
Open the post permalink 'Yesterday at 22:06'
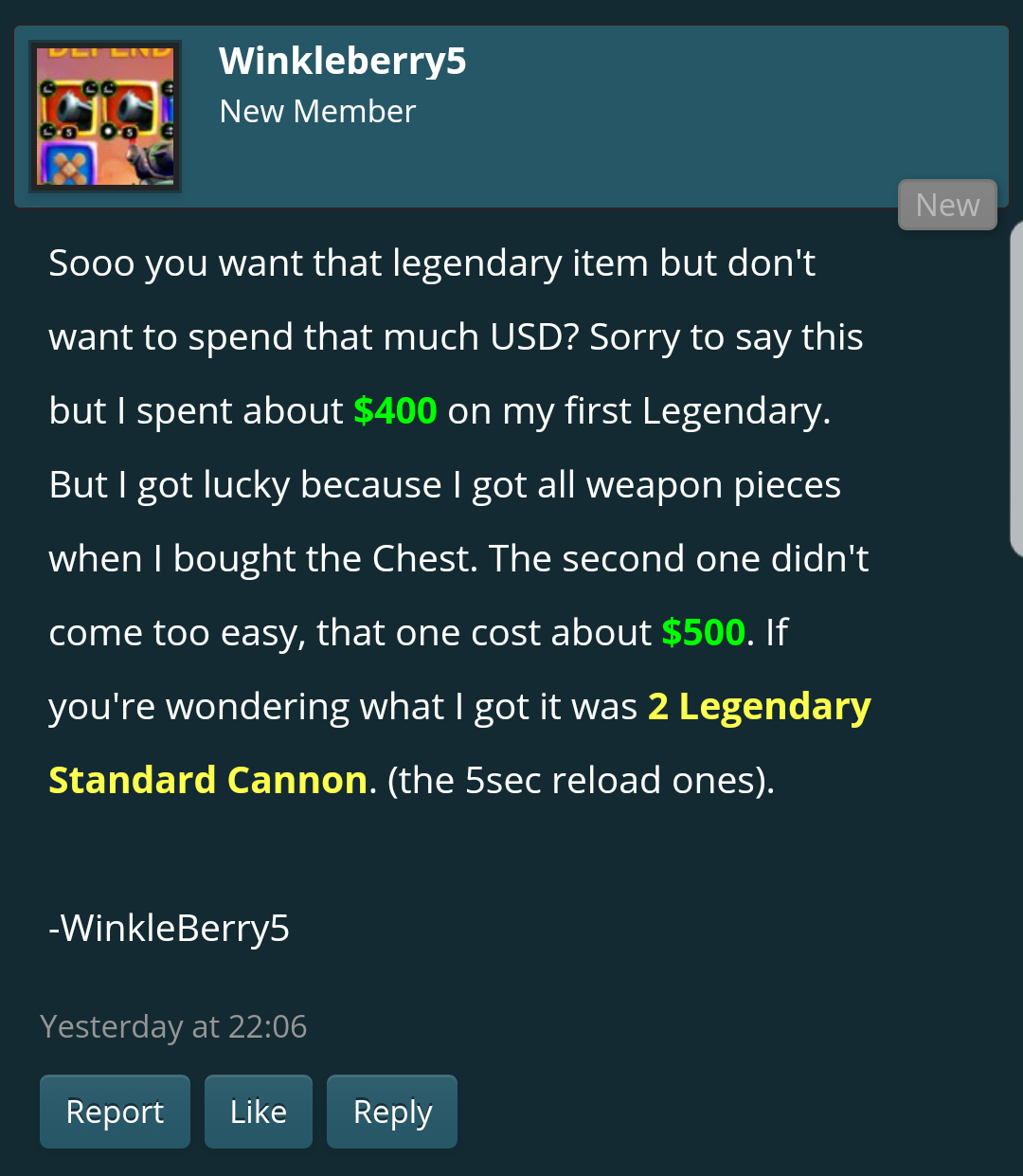[173, 1026]
